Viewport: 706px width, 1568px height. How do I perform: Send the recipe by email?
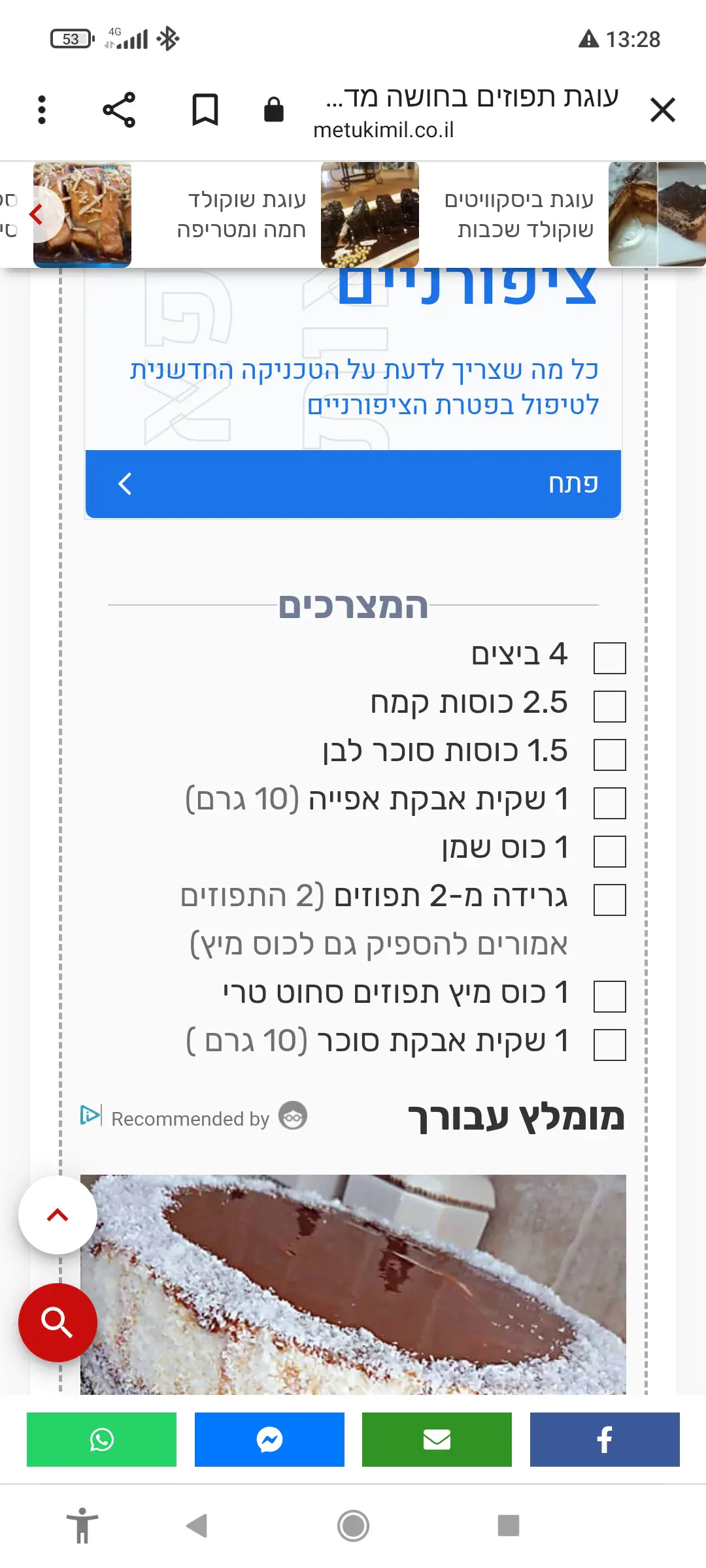point(437,1439)
